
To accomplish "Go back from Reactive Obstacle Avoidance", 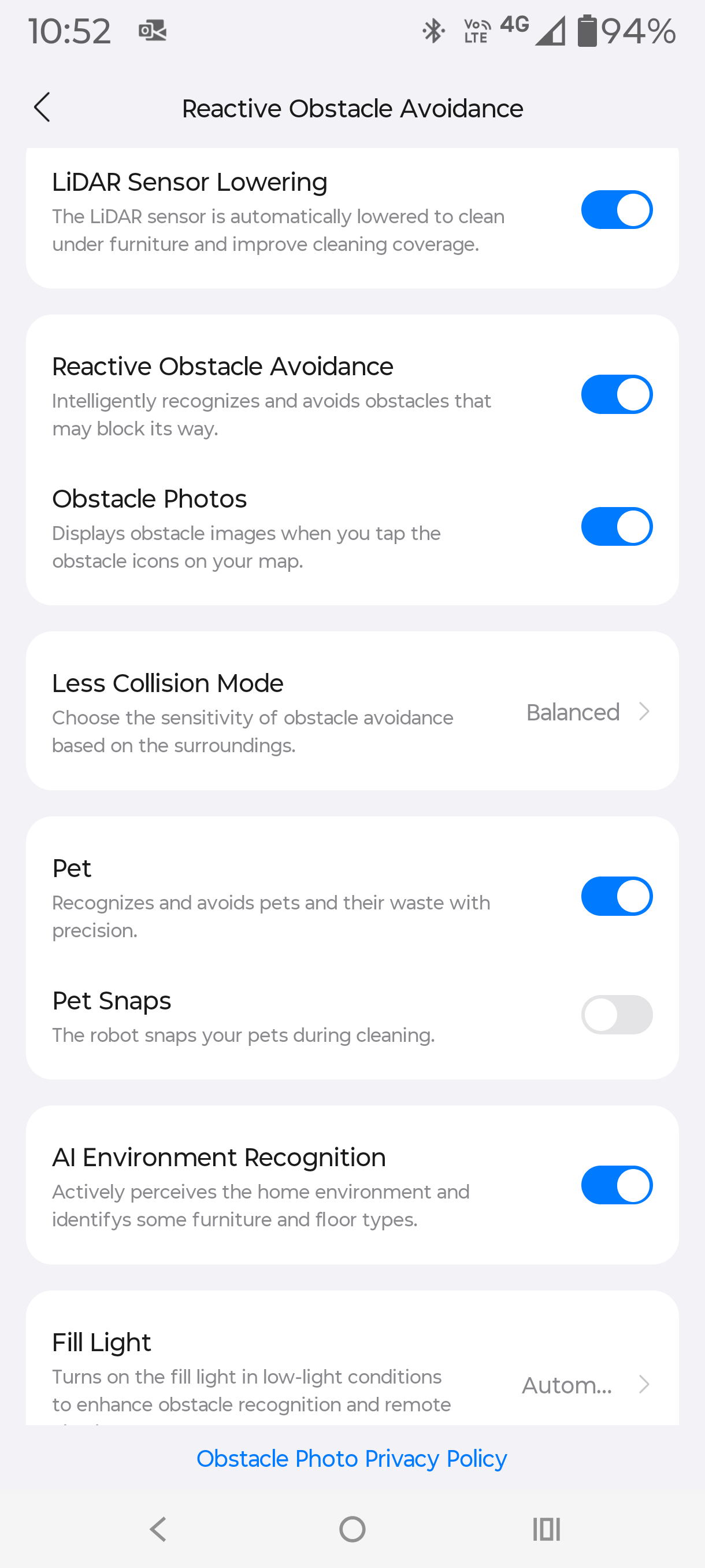I will click(x=42, y=108).
